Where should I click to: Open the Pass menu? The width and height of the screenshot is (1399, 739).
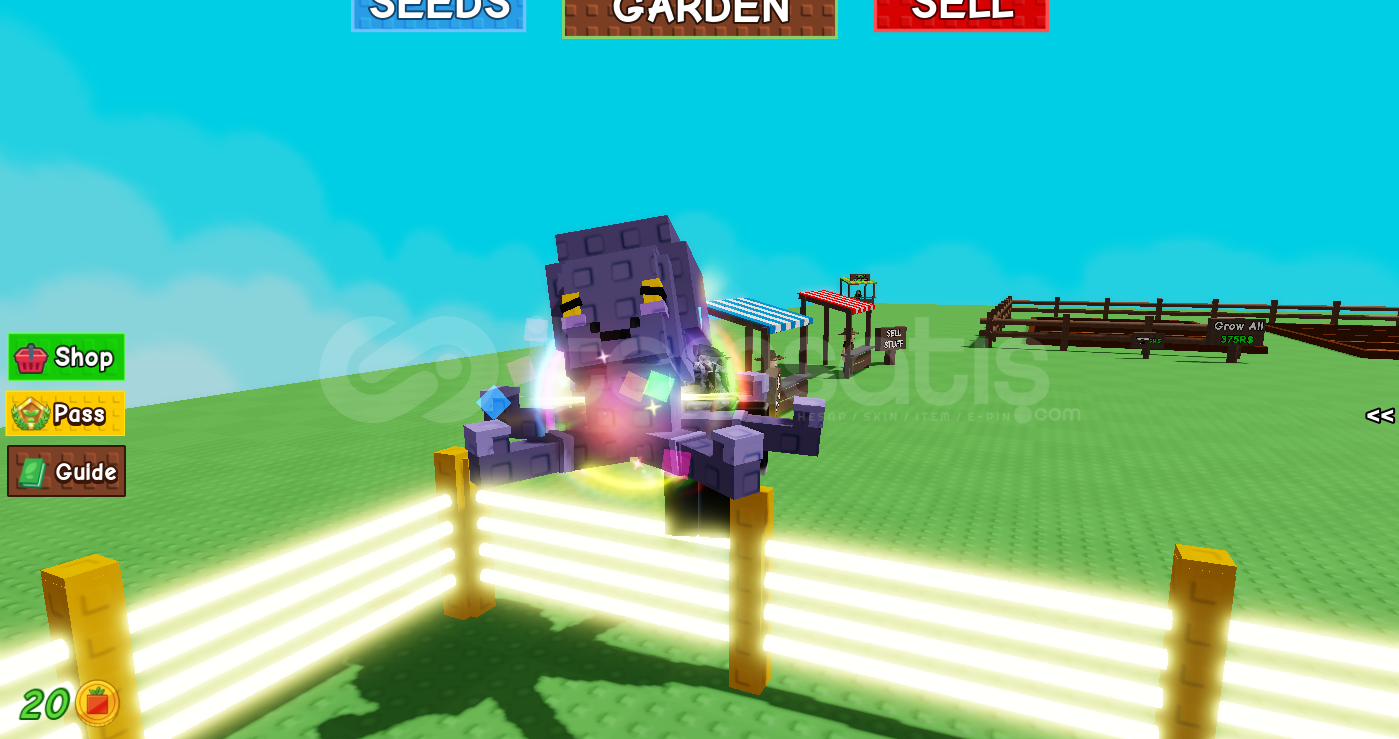click(x=66, y=413)
